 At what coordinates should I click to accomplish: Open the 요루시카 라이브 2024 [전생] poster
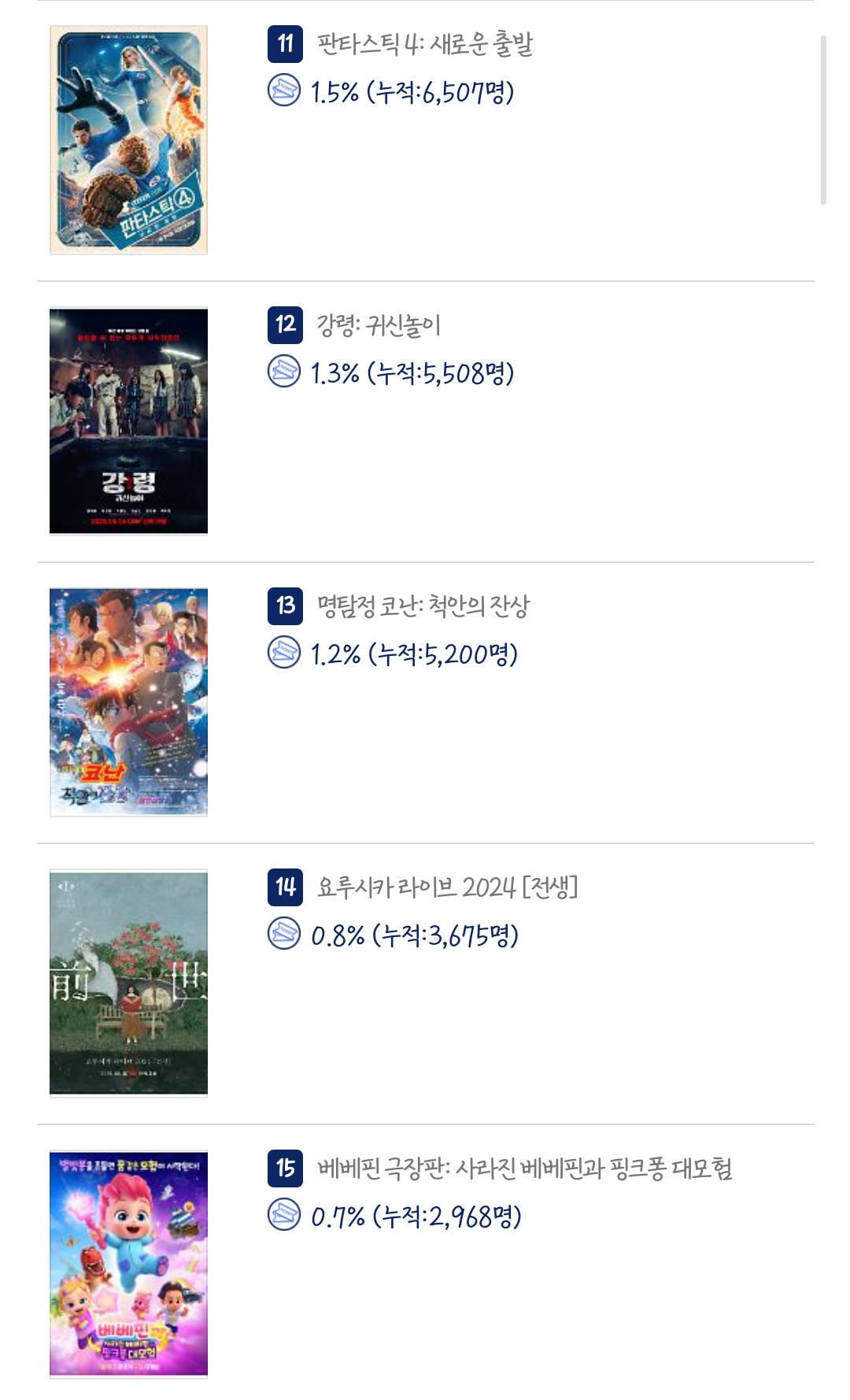128,983
